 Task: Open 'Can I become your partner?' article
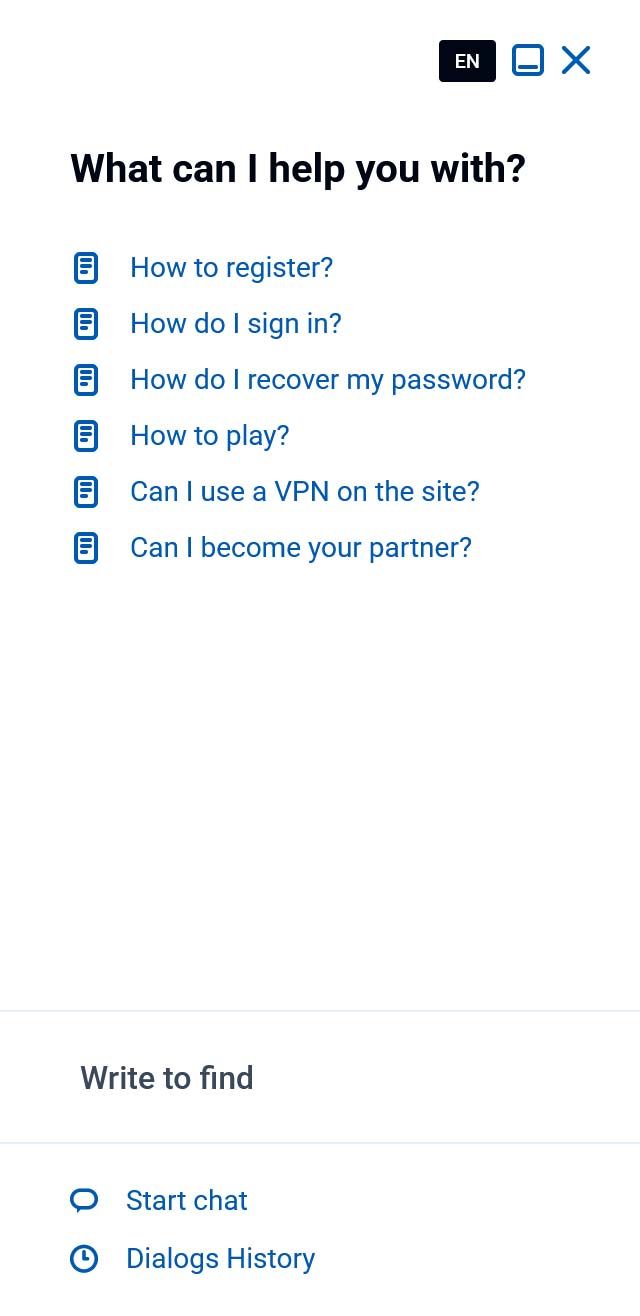(300, 548)
